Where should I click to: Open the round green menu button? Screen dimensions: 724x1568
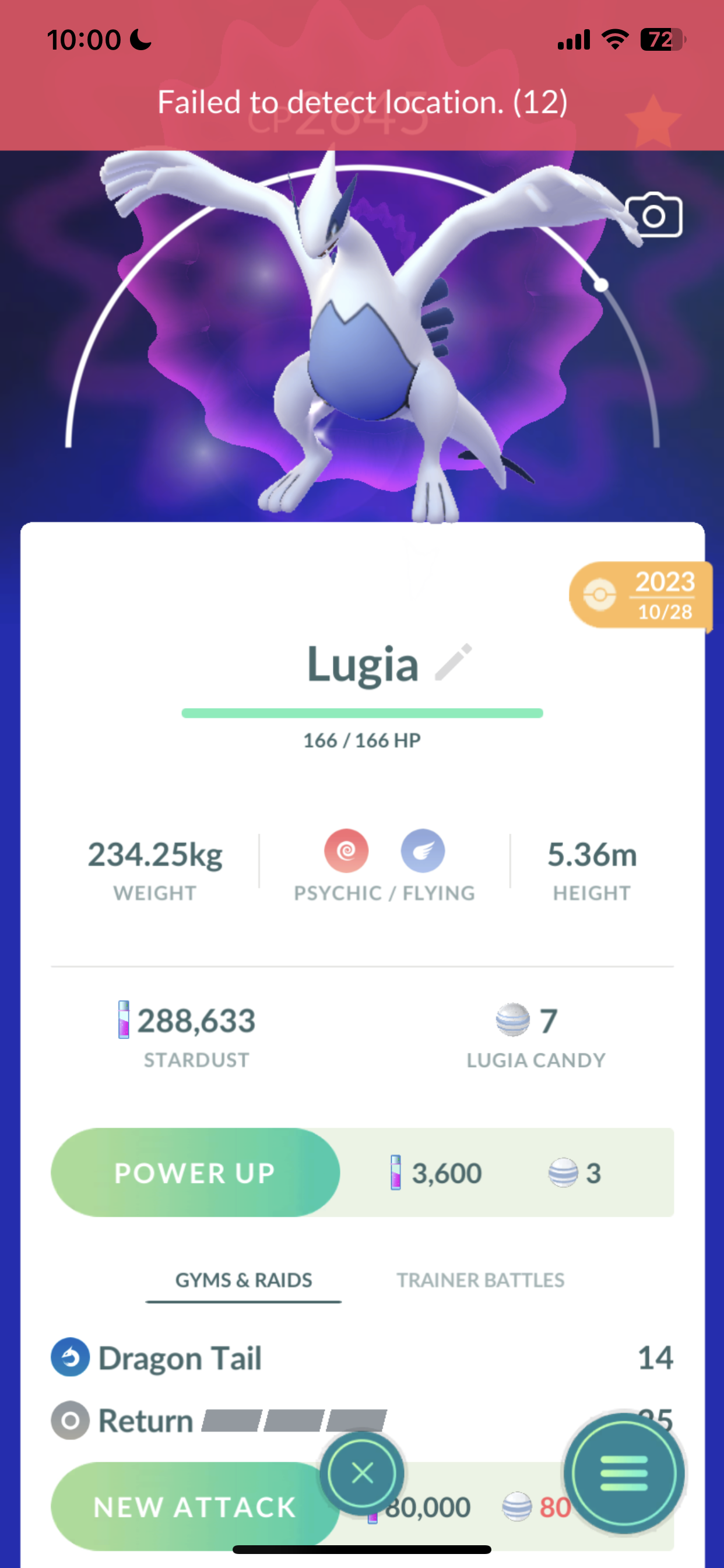pyautogui.click(x=624, y=1473)
